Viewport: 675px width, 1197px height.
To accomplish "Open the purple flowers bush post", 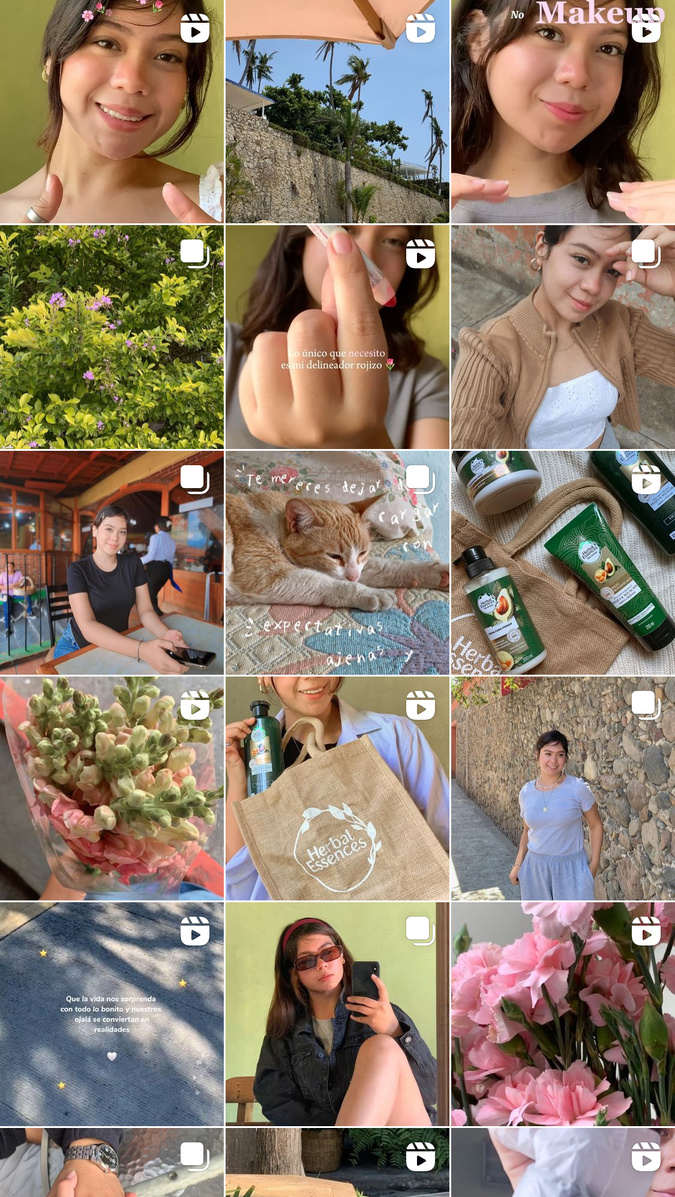I will pos(111,337).
